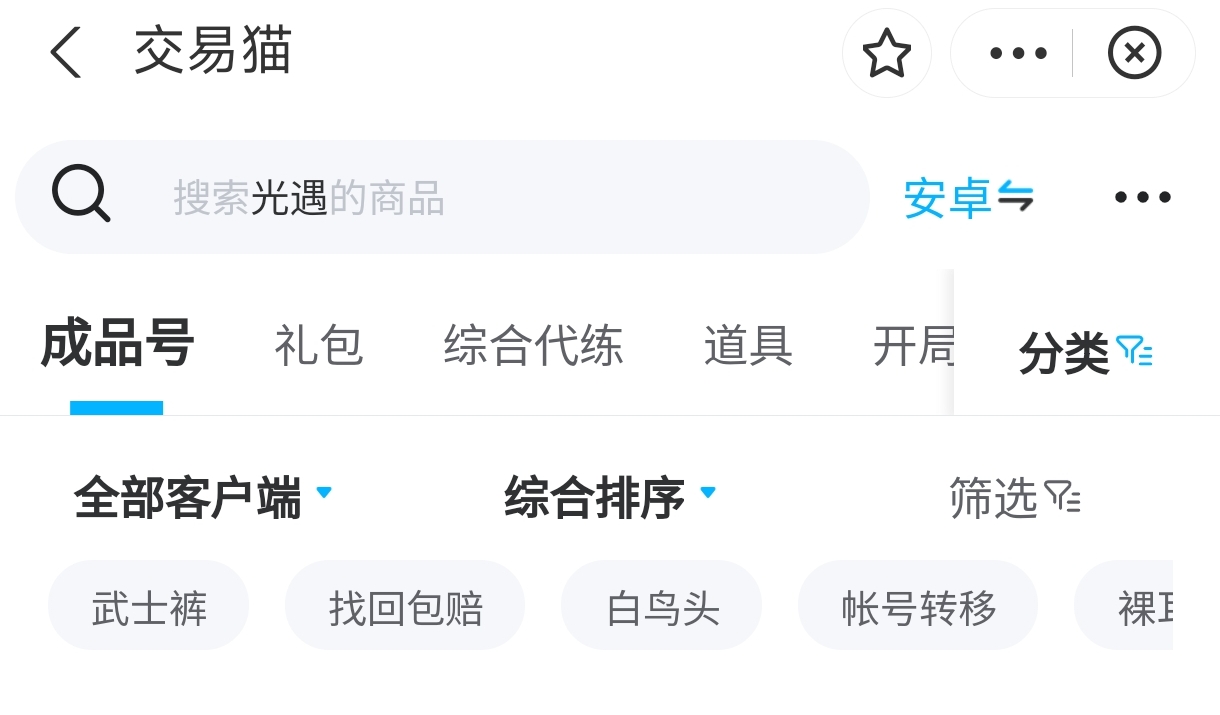Open the 分类 category filter
1220x715 pixels.
click(1085, 353)
